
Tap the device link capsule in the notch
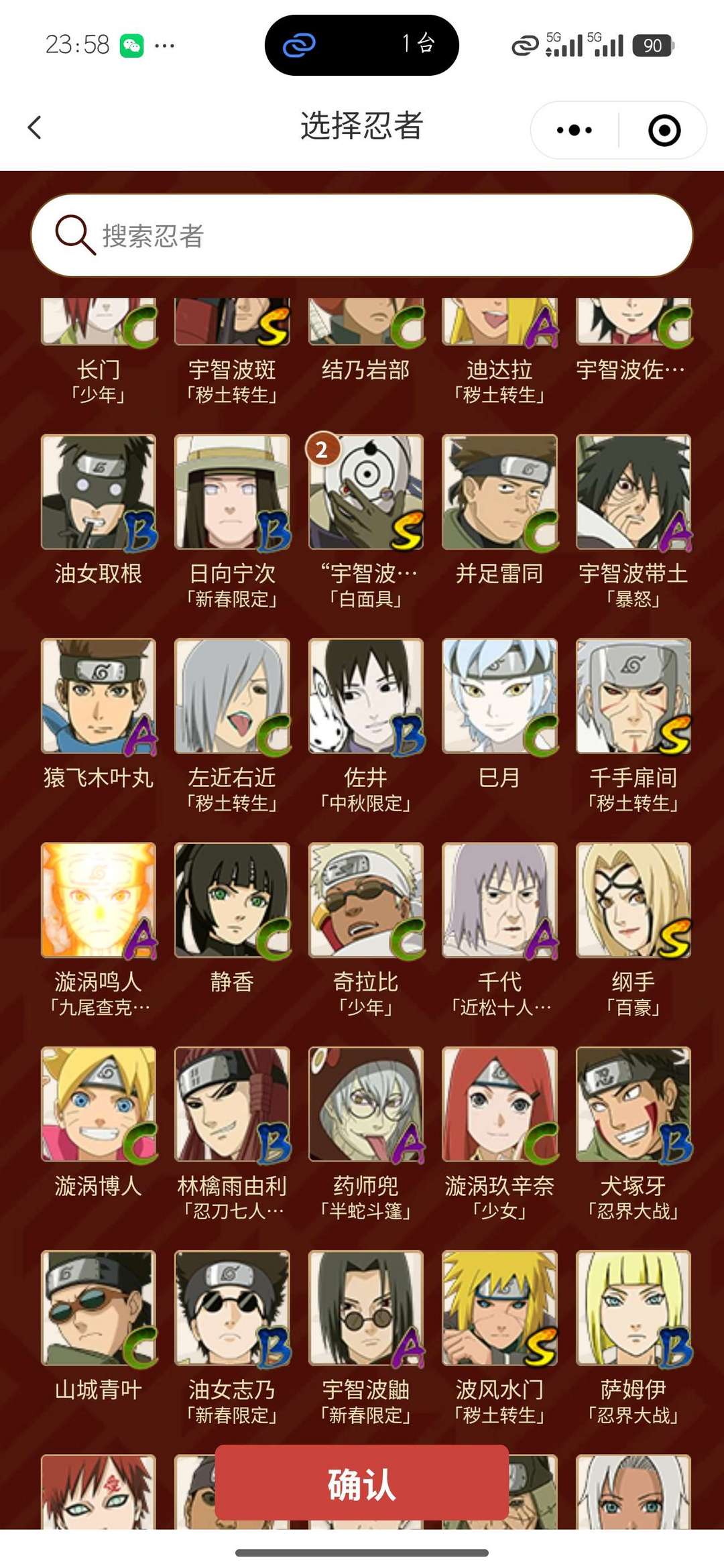(362, 46)
